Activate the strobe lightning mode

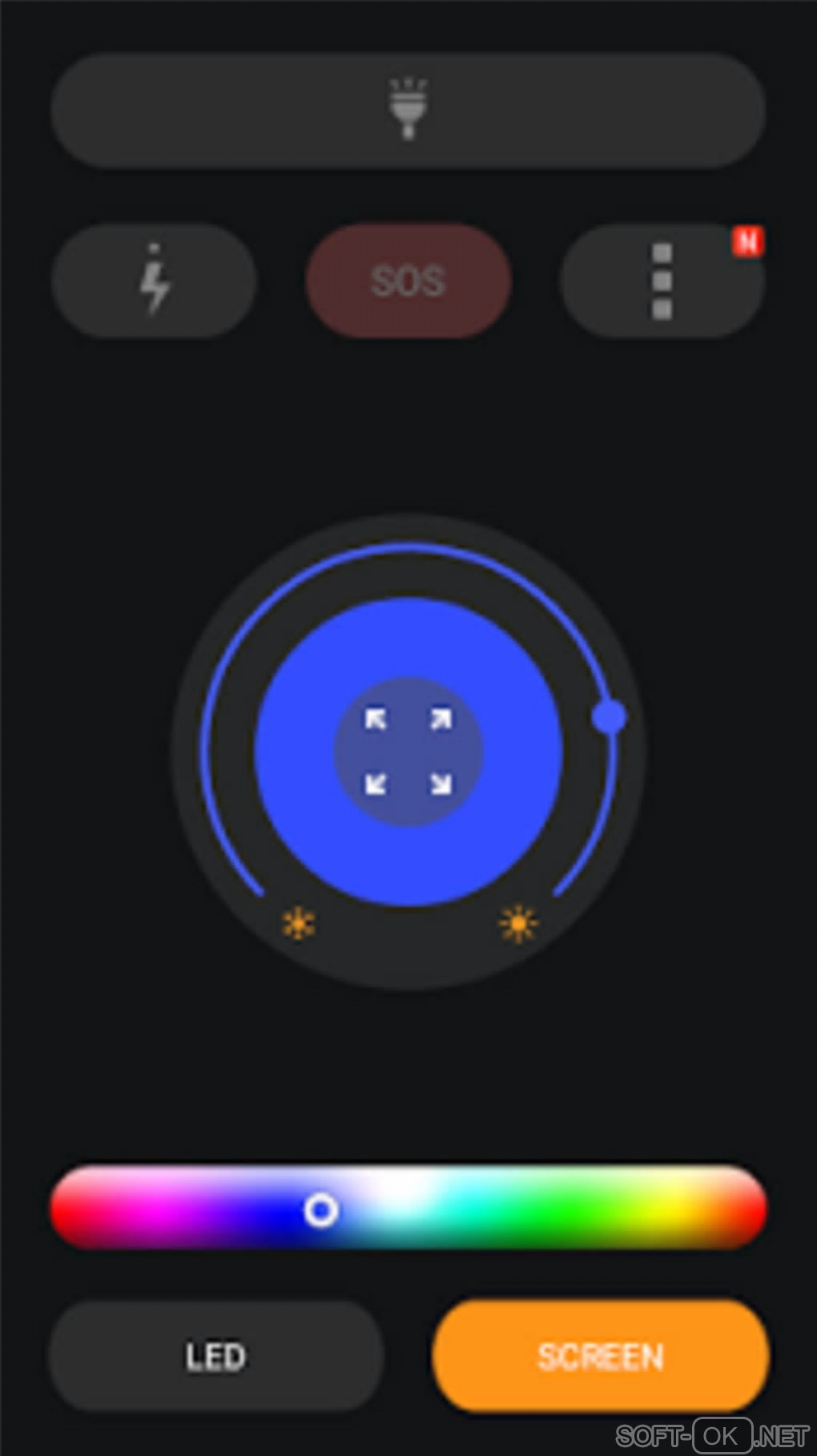(x=154, y=280)
